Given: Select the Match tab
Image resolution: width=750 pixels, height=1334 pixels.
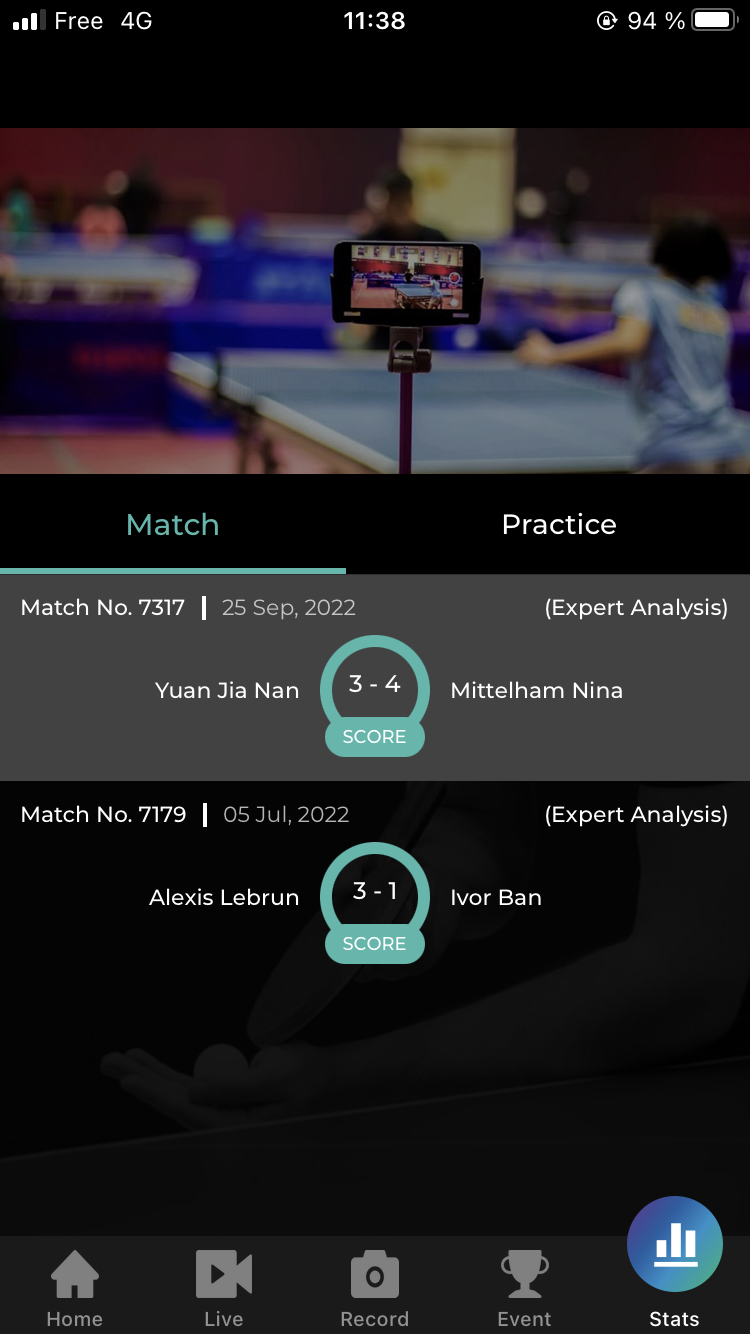Looking at the screenshot, I should pyautogui.click(x=173, y=524).
